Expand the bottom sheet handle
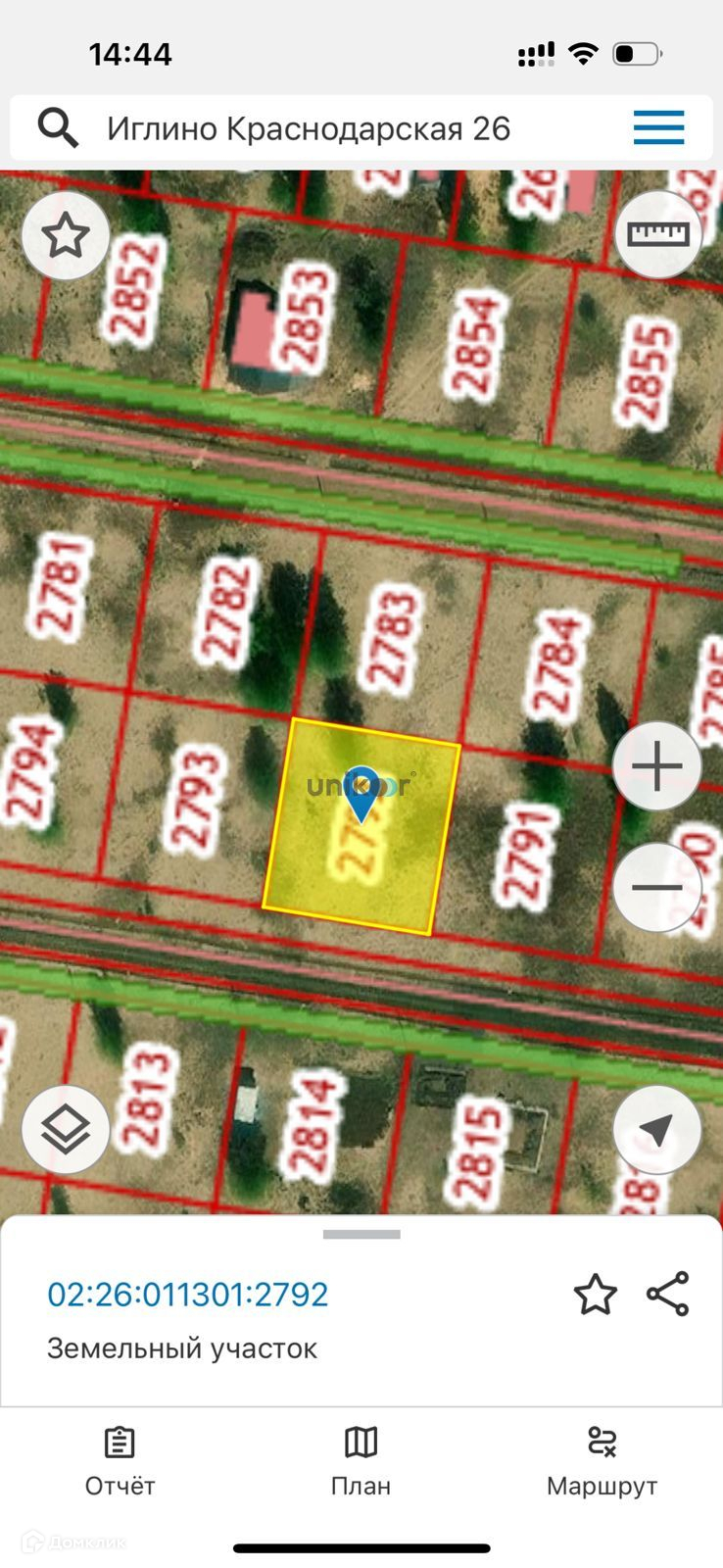Screen dimensions: 723x1568 pyautogui.click(x=361, y=1235)
